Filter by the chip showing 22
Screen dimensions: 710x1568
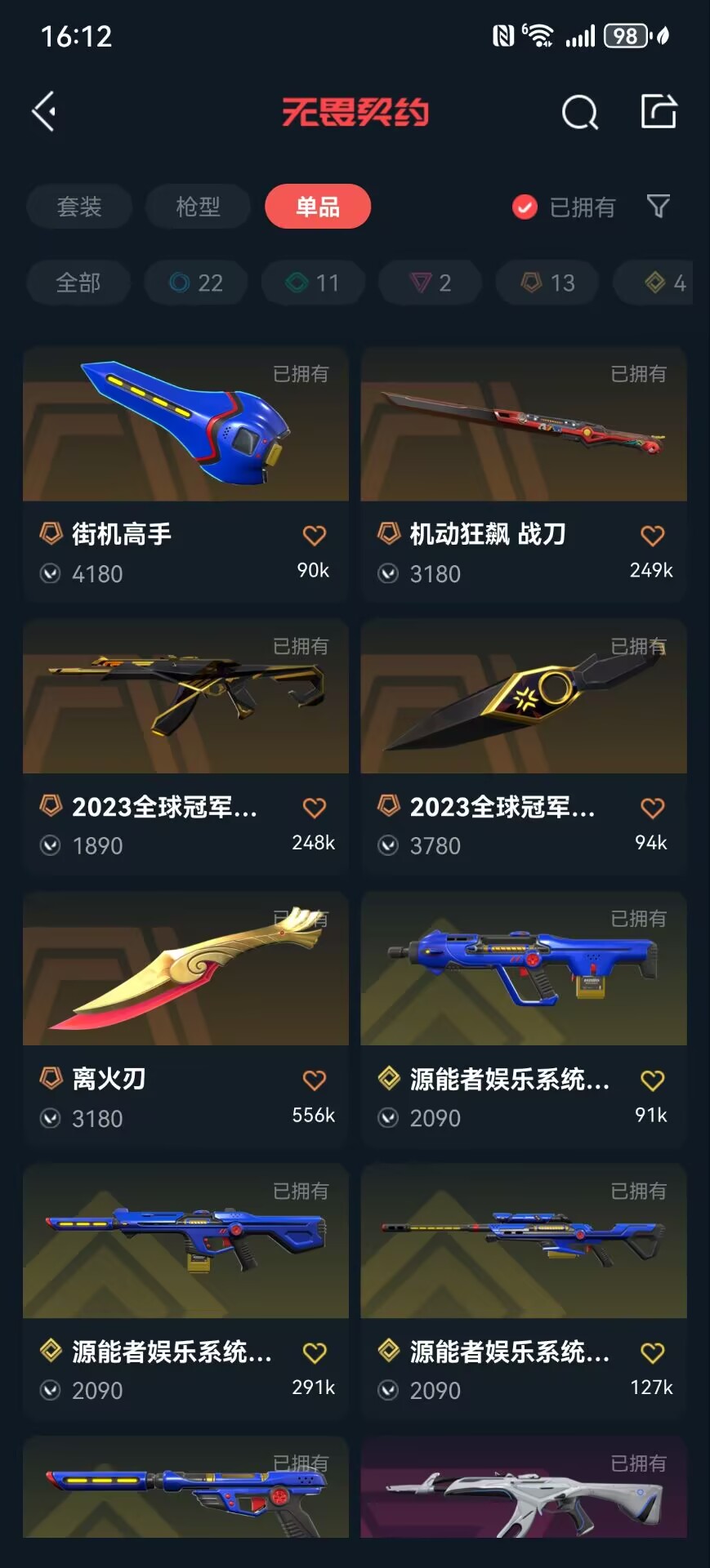(x=196, y=283)
